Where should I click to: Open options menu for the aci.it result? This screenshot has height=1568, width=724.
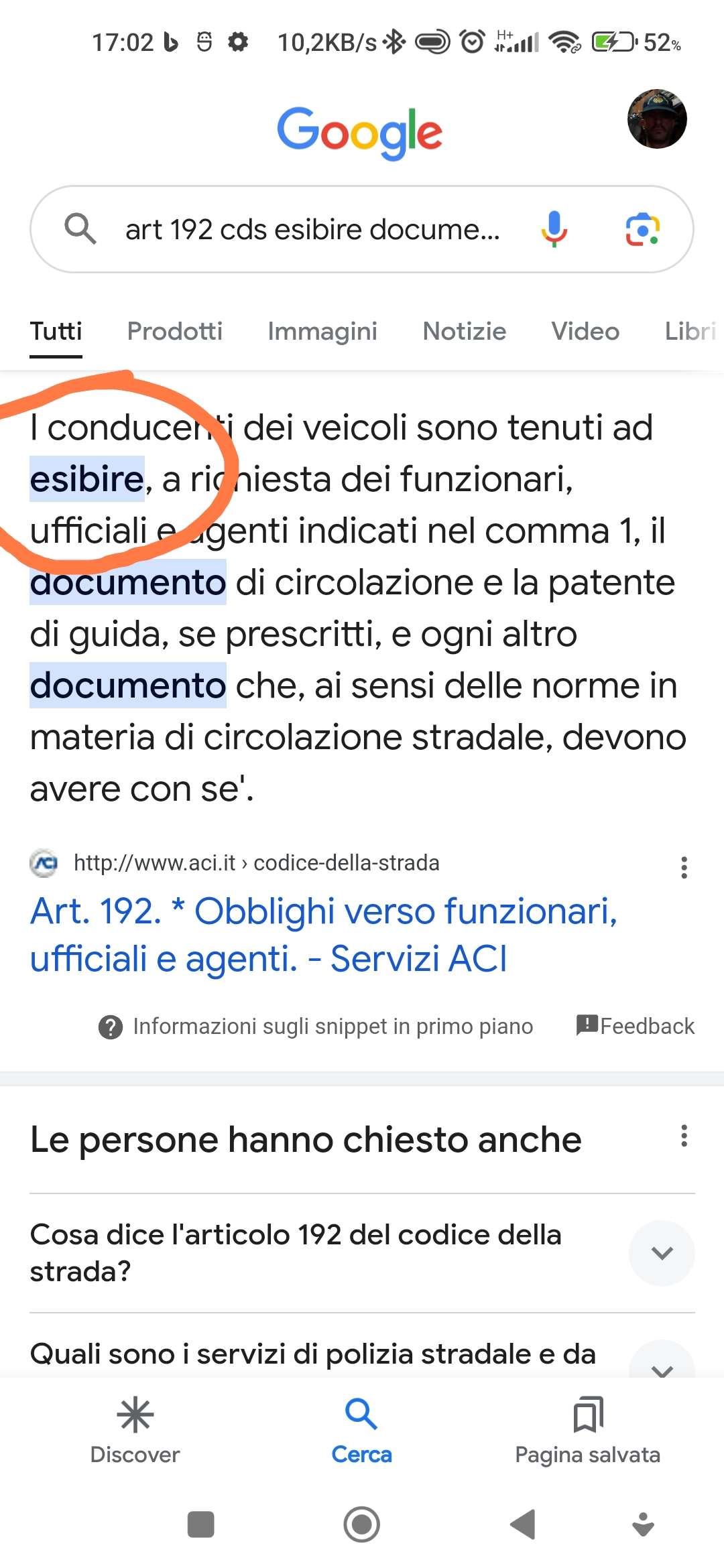pos(683,867)
